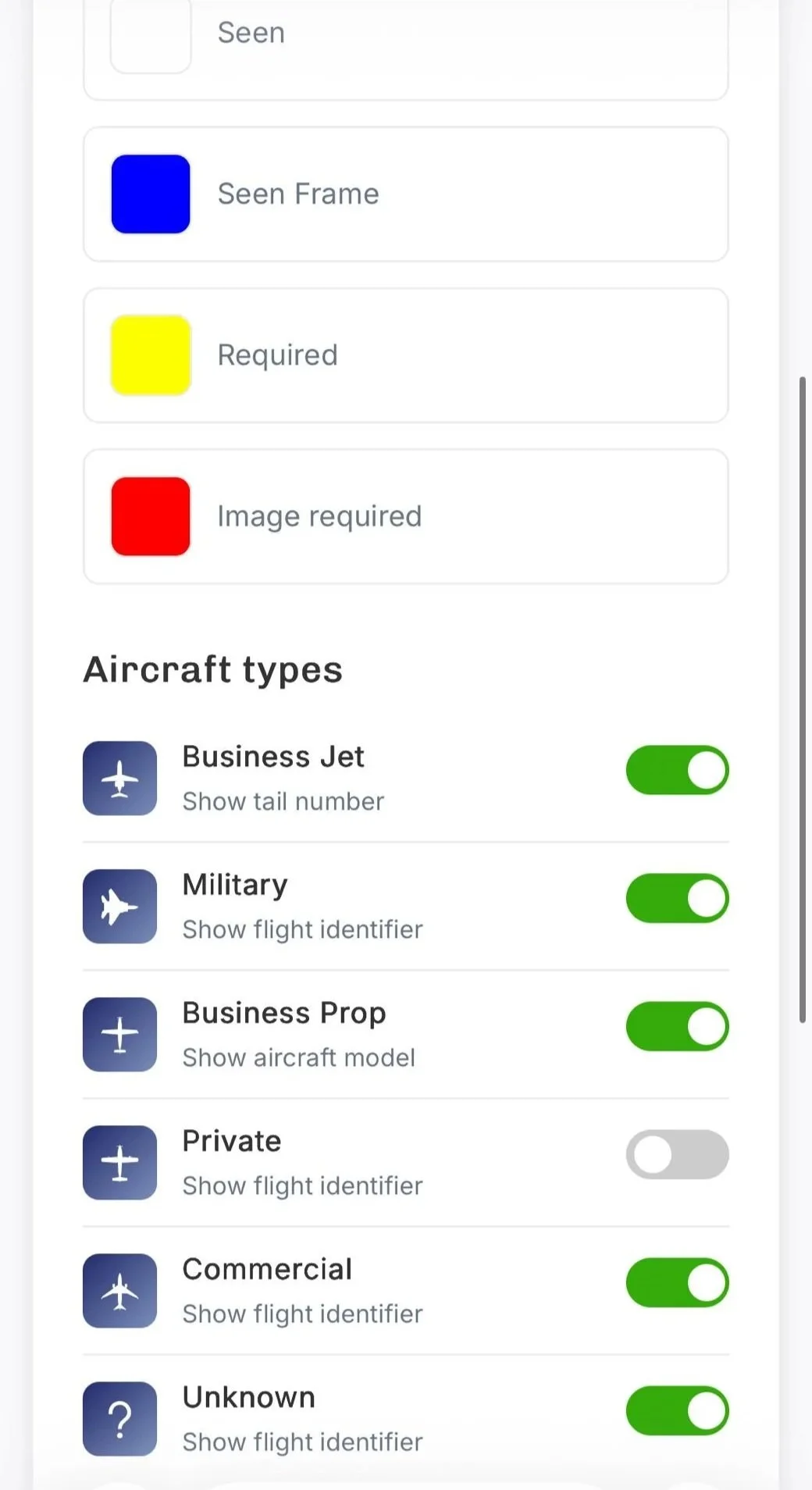Edit the red Image required color
This screenshot has height=1490, width=812.
[x=151, y=516]
